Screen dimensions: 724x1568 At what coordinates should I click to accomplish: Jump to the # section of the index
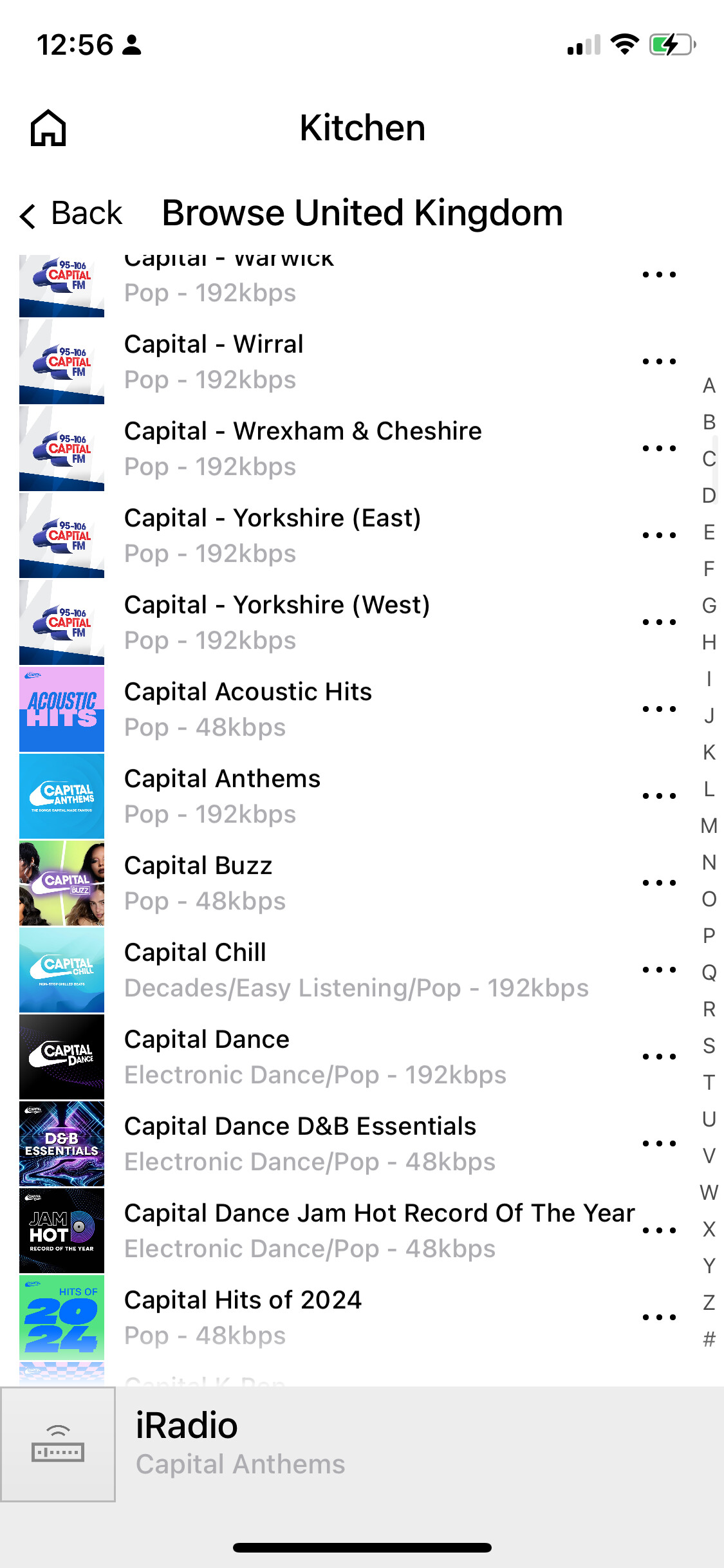pyautogui.click(x=709, y=1339)
